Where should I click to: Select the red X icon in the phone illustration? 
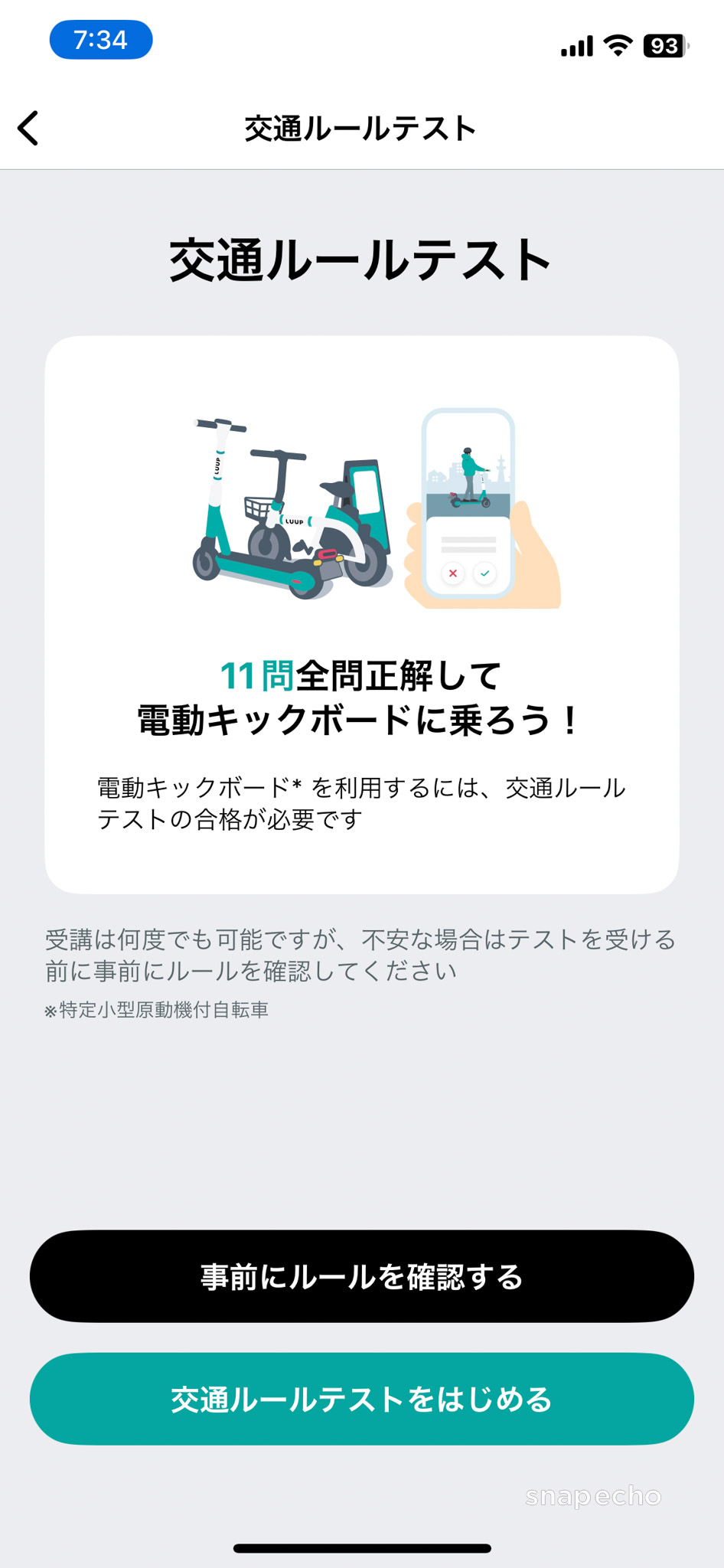453,571
